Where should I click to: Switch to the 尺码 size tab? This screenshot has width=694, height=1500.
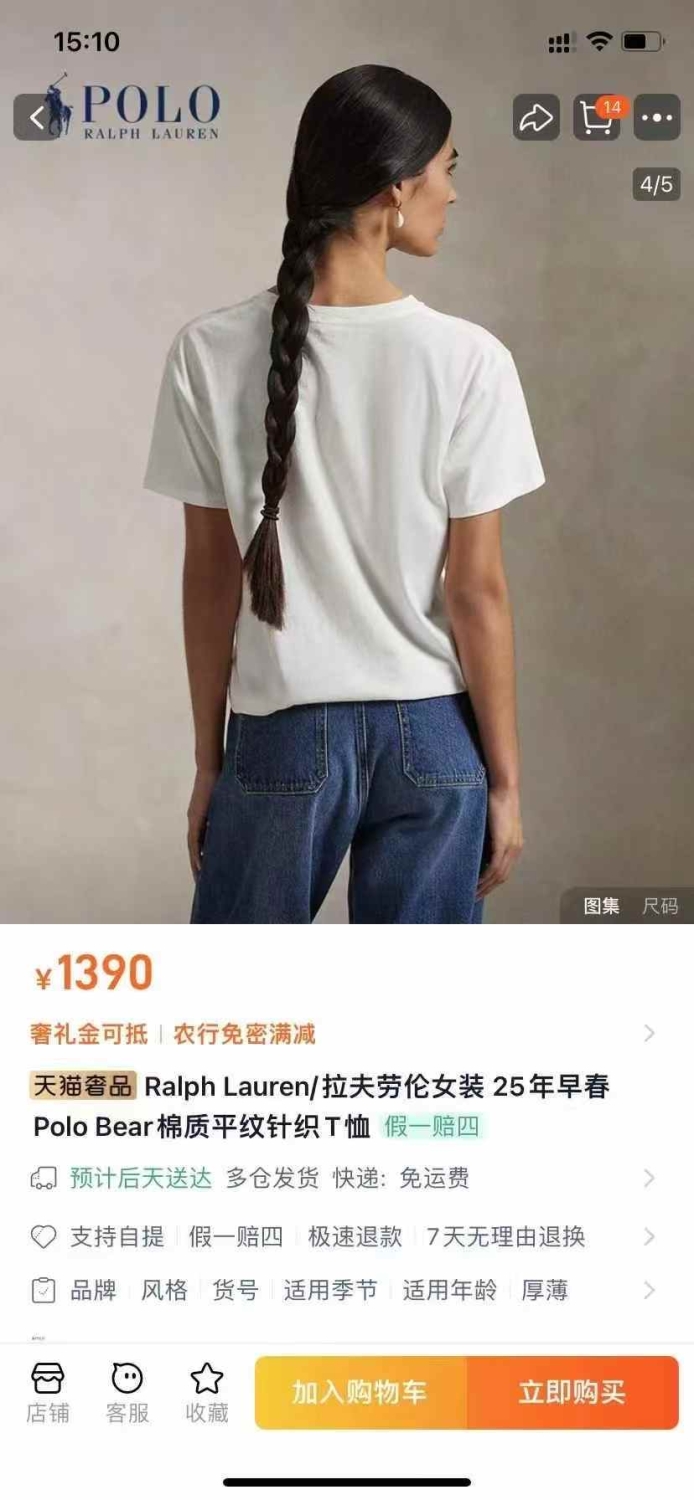[x=660, y=906]
